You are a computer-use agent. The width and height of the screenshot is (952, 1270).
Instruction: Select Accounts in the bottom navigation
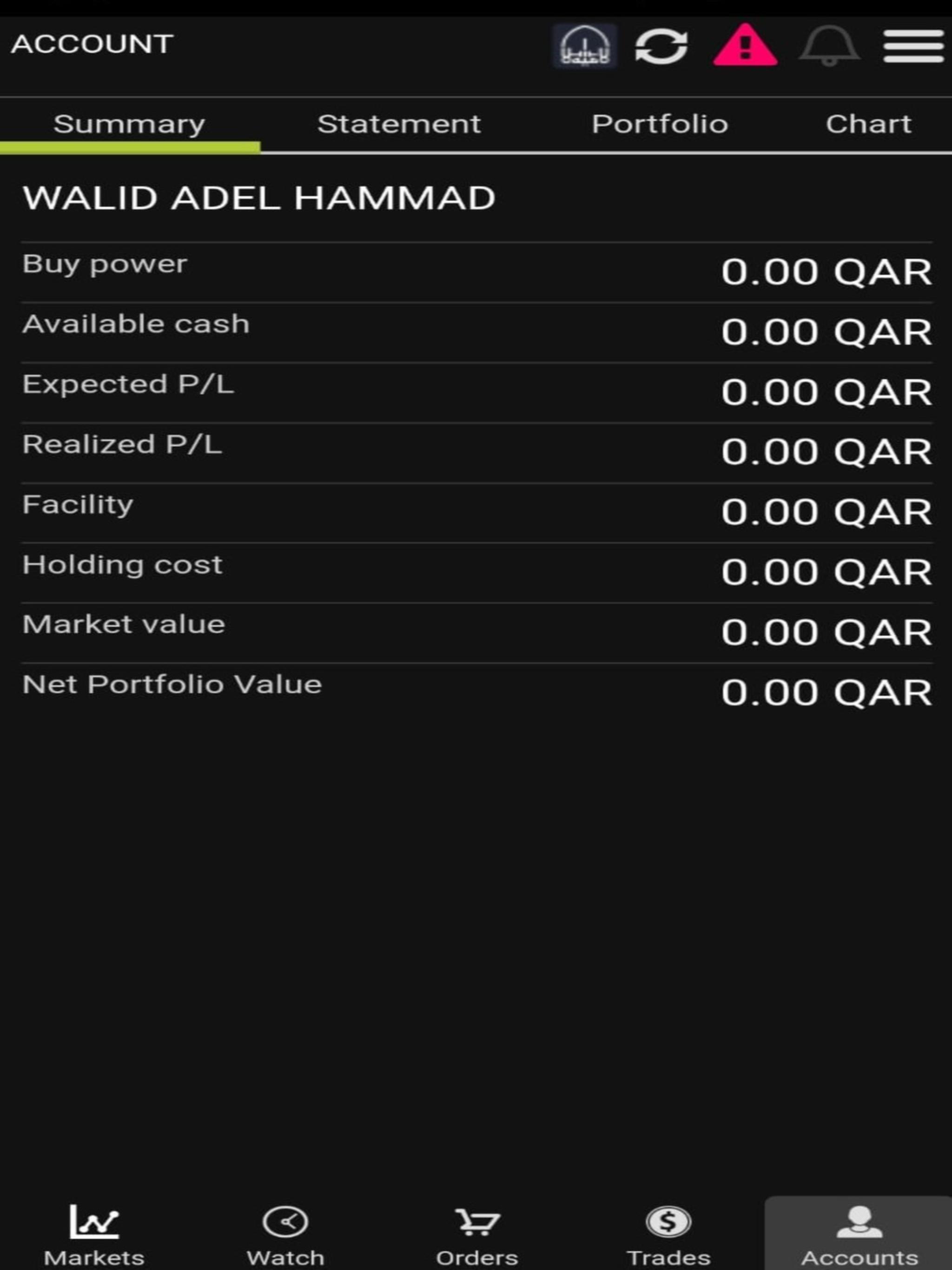pyautogui.click(x=859, y=1234)
